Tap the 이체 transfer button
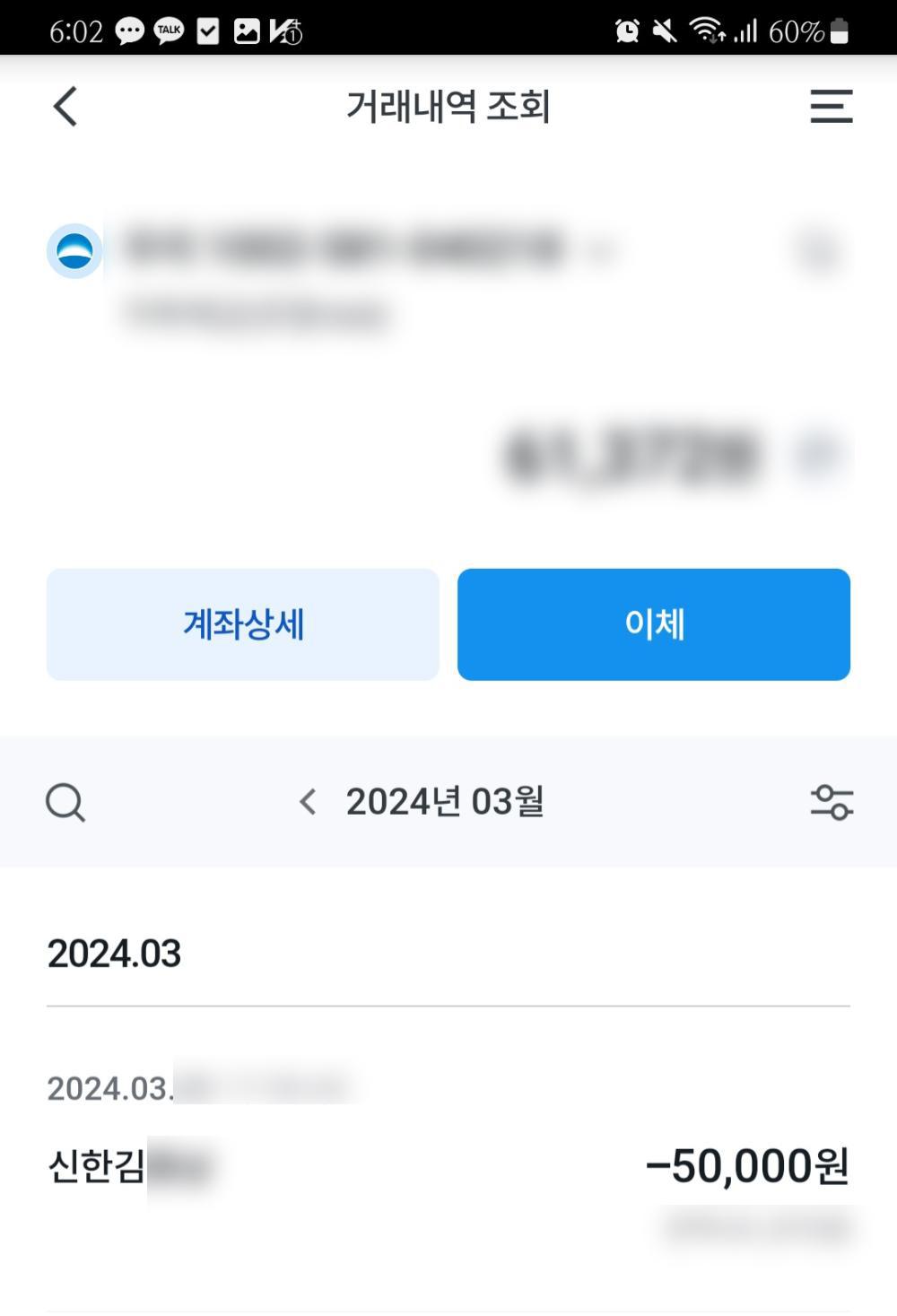 click(x=654, y=624)
